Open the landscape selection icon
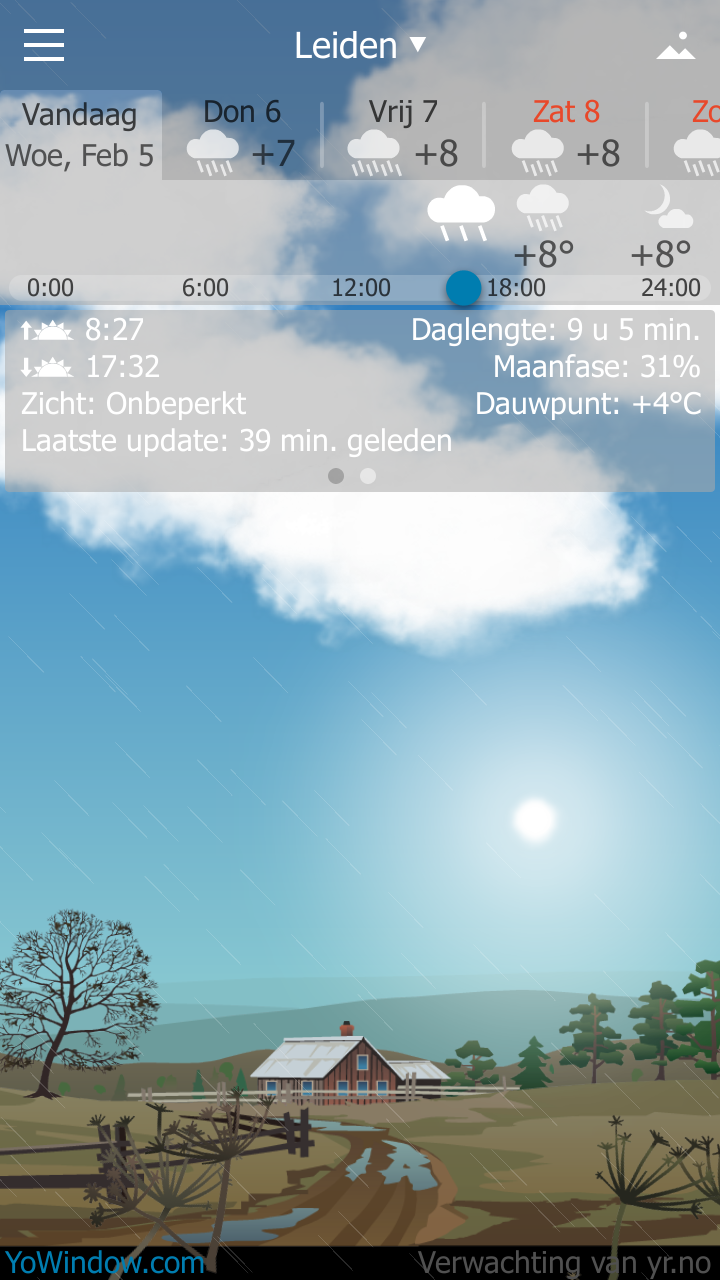 click(x=676, y=46)
